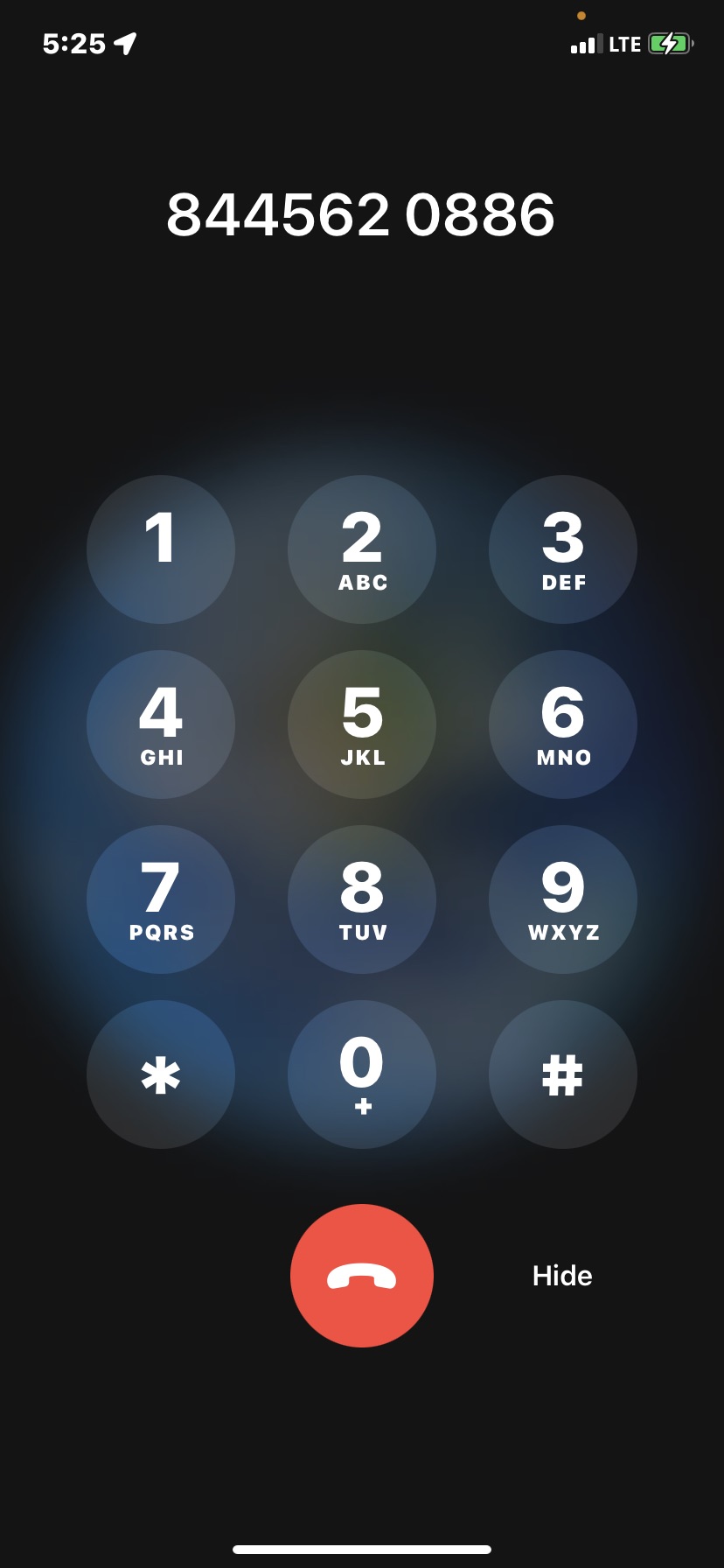724x1568 pixels.
Task: Tap the star key
Action: (161, 1074)
